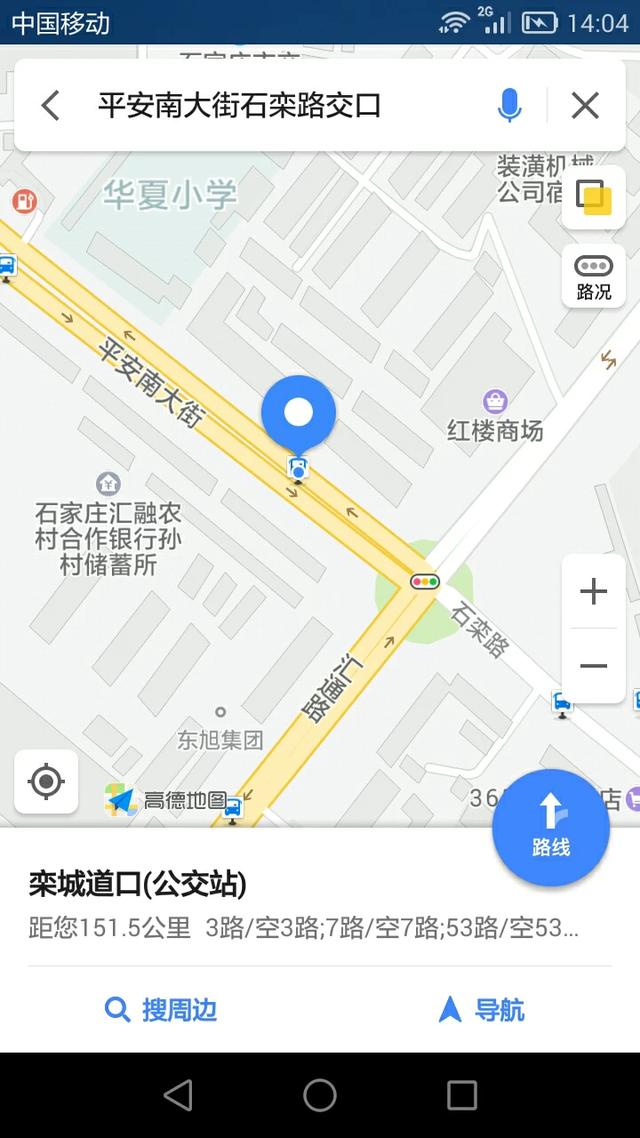Go back using the search bar arrow
The image size is (640, 1138).
(50, 105)
